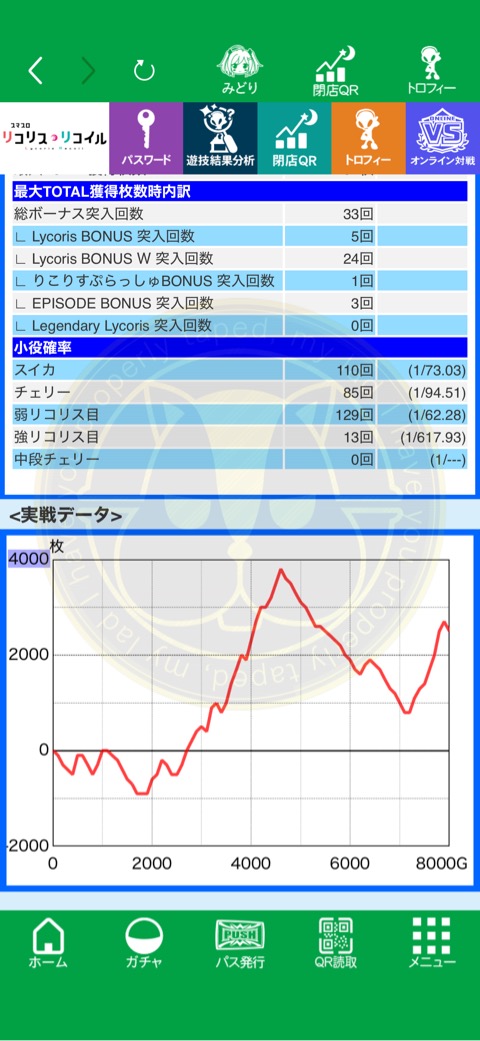Open オンライン対戦
Screen dimensions: 480x1041
point(443,138)
